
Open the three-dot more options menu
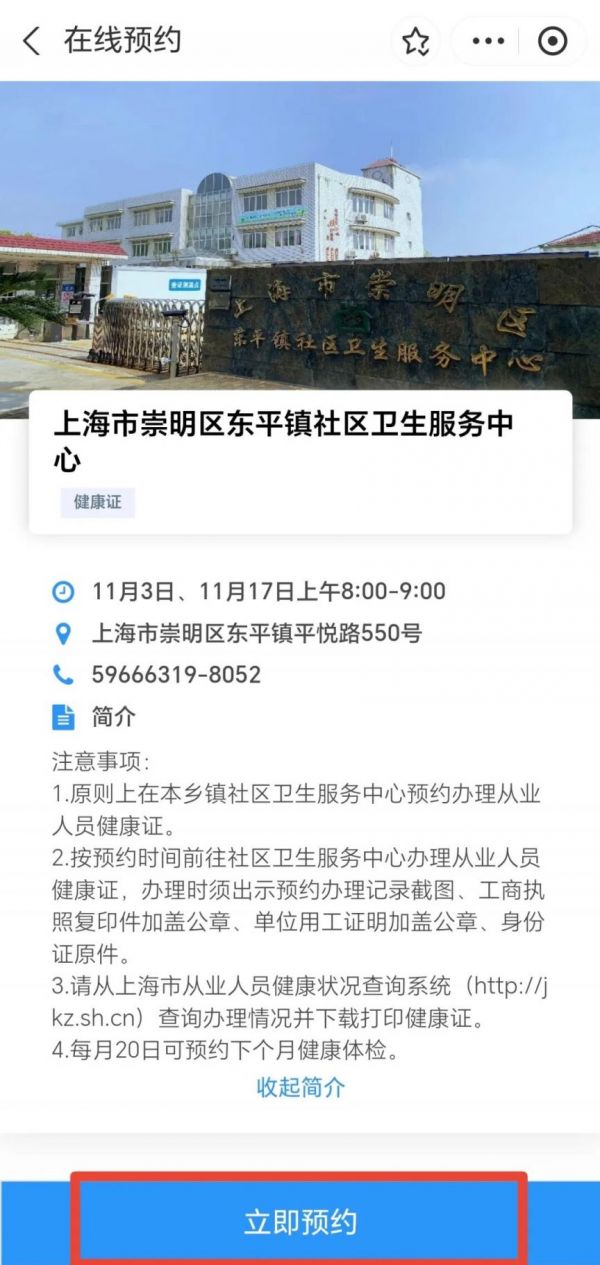click(488, 41)
